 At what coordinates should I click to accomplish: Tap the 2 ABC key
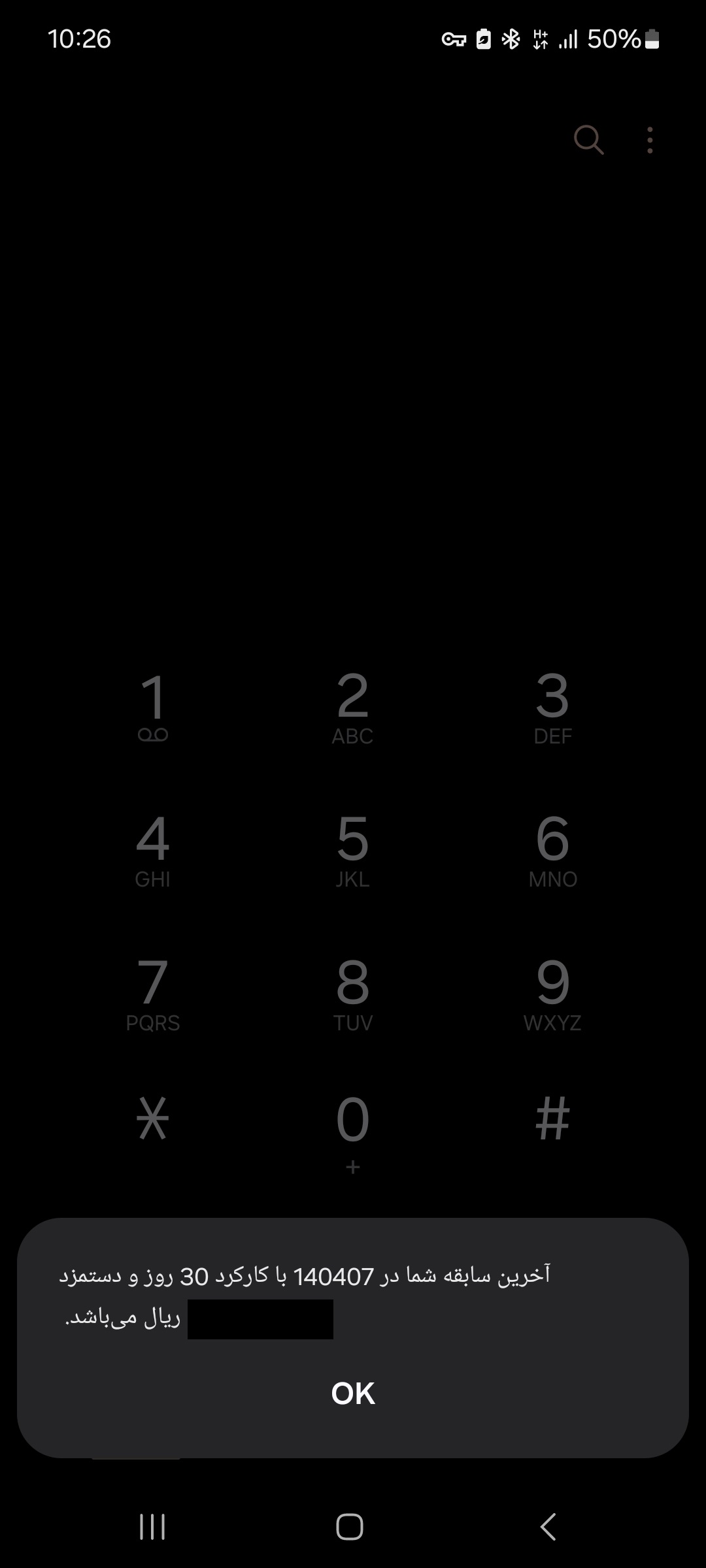(353, 707)
